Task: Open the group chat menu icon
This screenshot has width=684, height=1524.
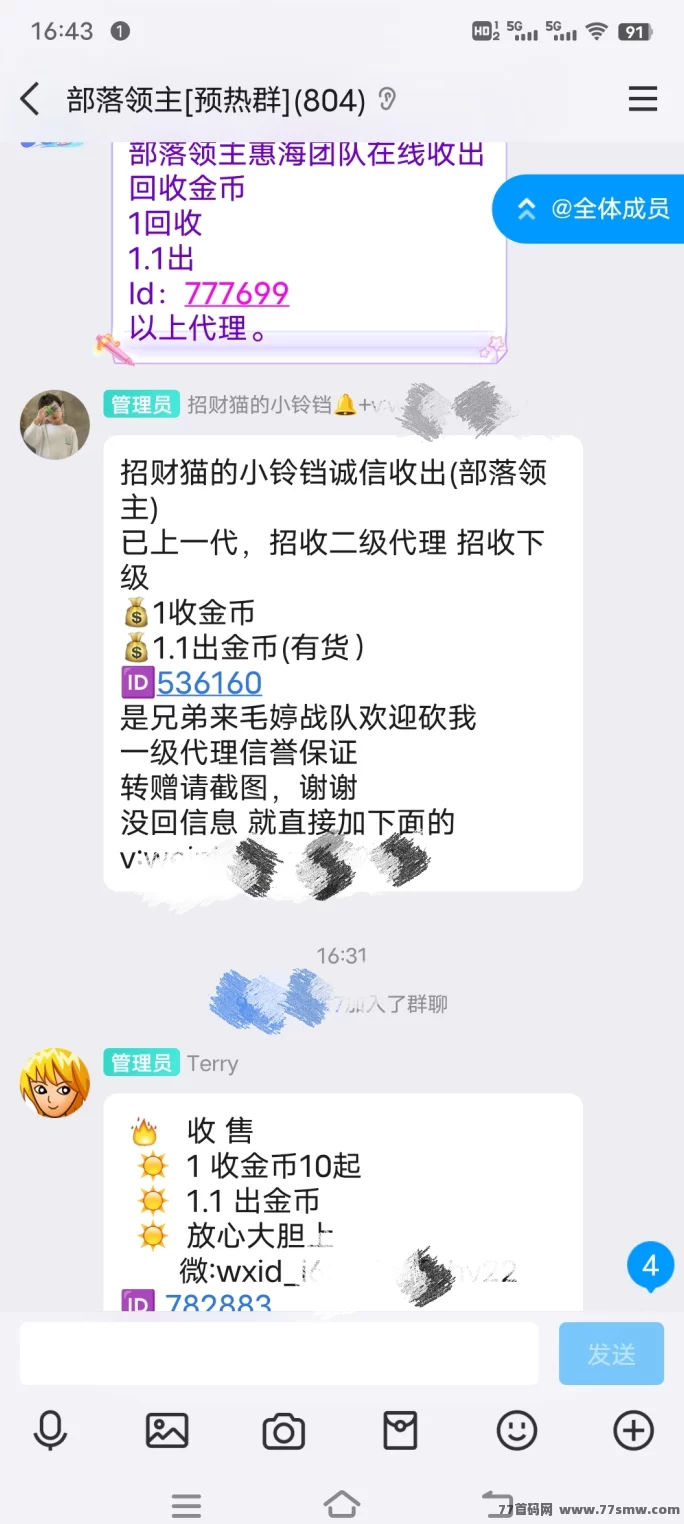Action: (x=642, y=99)
